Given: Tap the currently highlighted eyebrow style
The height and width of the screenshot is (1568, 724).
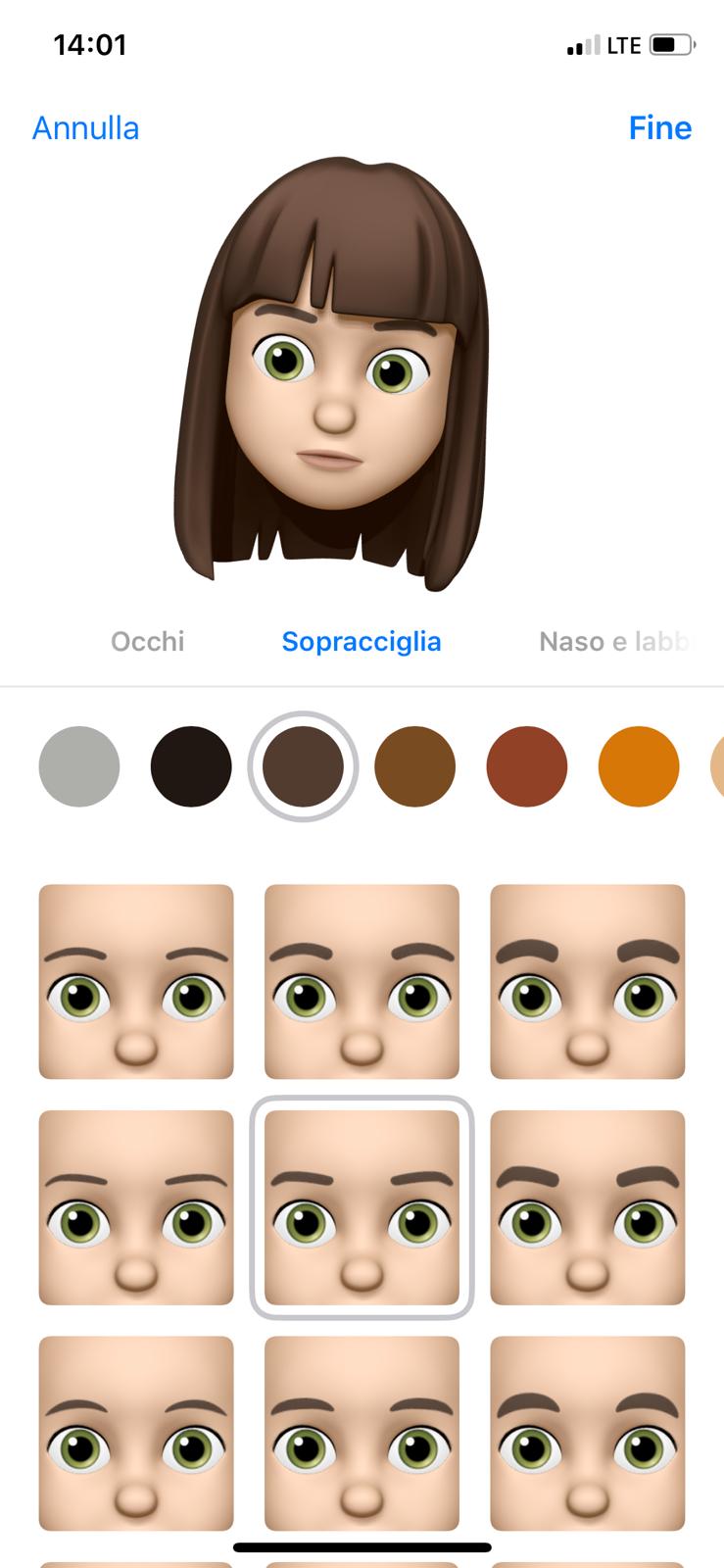Looking at the screenshot, I should coord(362,1206).
